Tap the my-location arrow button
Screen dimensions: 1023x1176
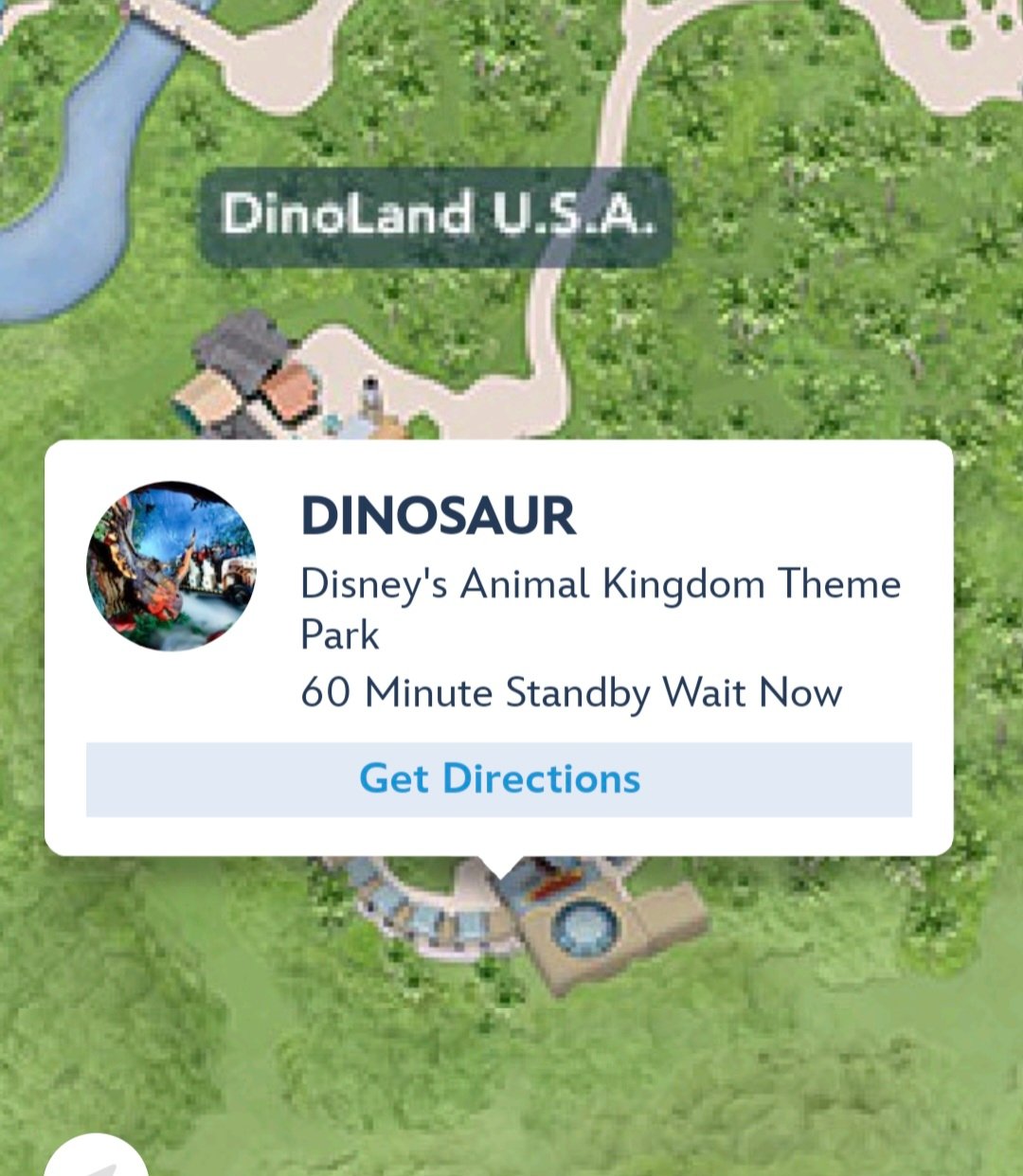pyautogui.click(x=95, y=1160)
